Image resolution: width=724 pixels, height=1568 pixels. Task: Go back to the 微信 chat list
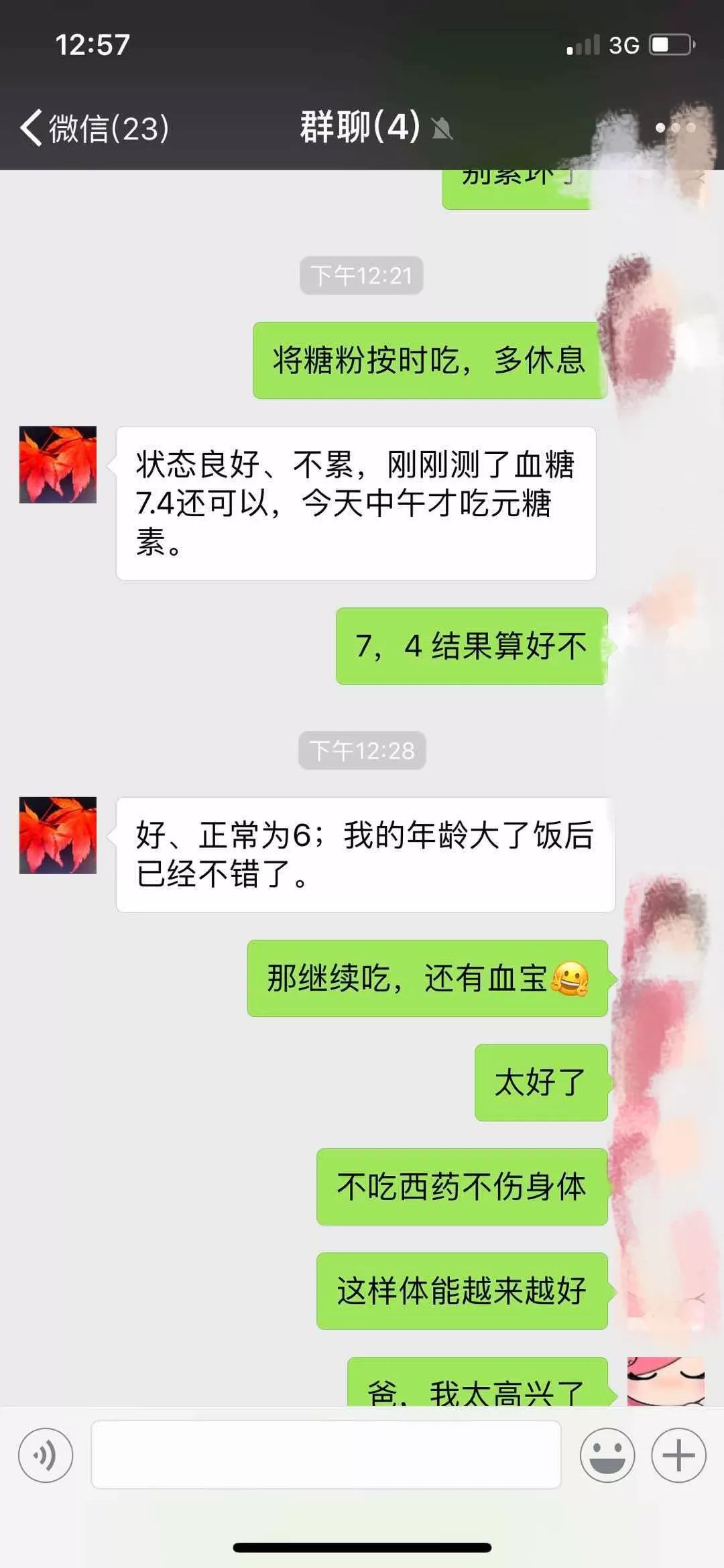[x=95, y=127]
